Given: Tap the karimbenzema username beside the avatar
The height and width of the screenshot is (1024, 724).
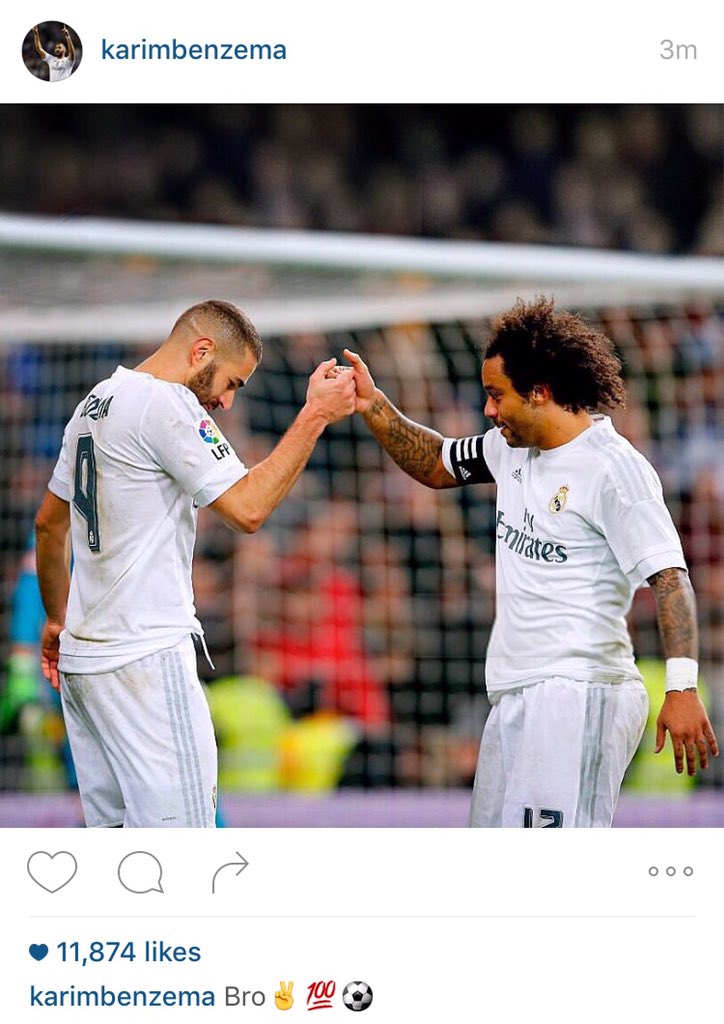Looking at the screenshot, I should (193, 51).
